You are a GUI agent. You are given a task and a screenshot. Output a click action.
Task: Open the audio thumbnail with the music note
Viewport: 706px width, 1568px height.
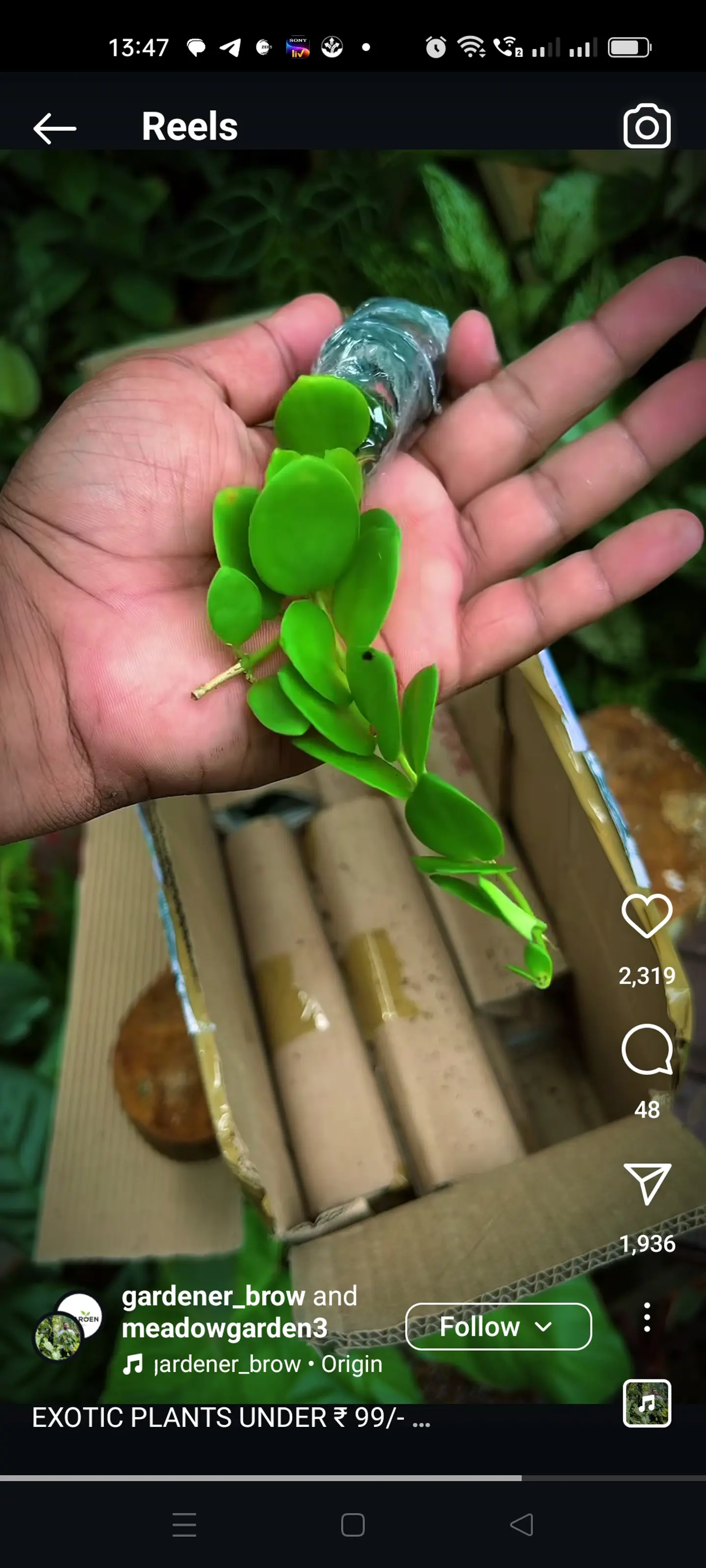pyautogui.click(x=646, y=1403)
